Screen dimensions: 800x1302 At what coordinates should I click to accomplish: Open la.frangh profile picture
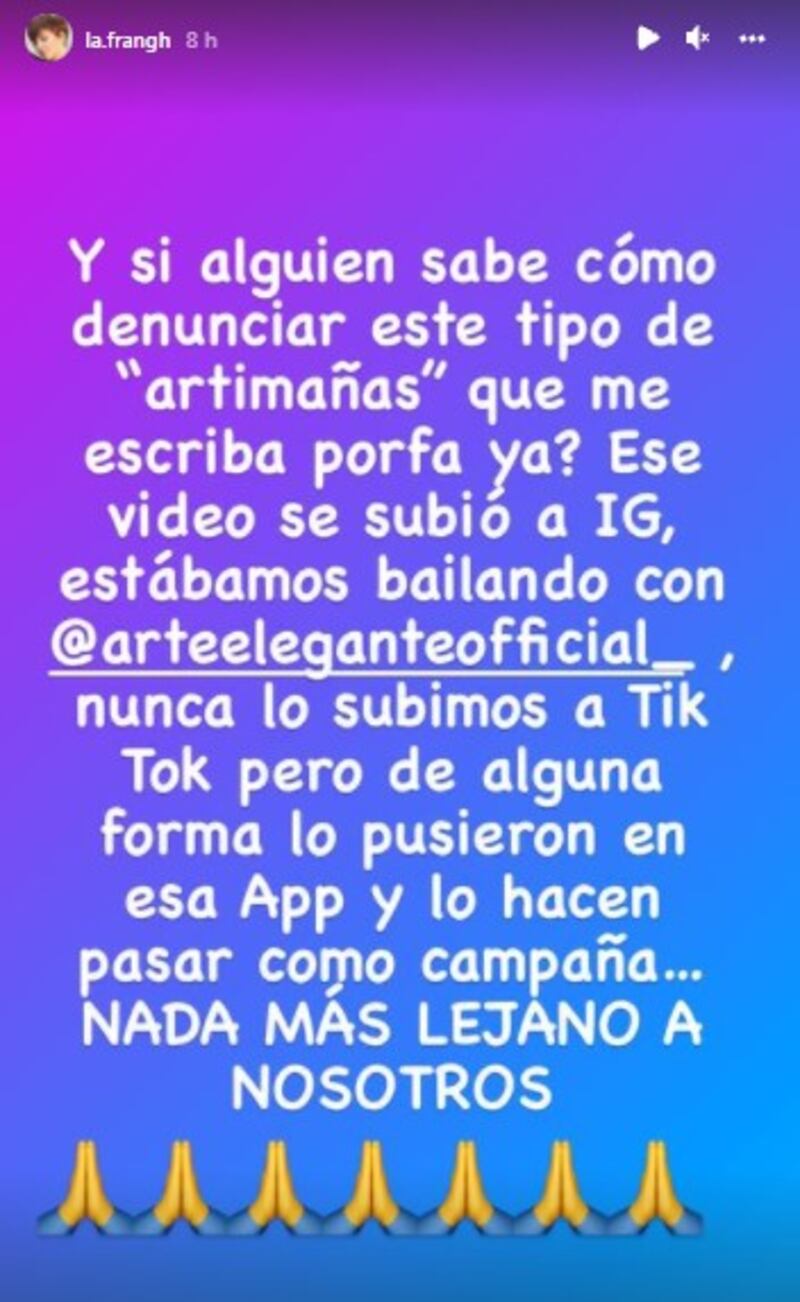(x=48, y=39)
